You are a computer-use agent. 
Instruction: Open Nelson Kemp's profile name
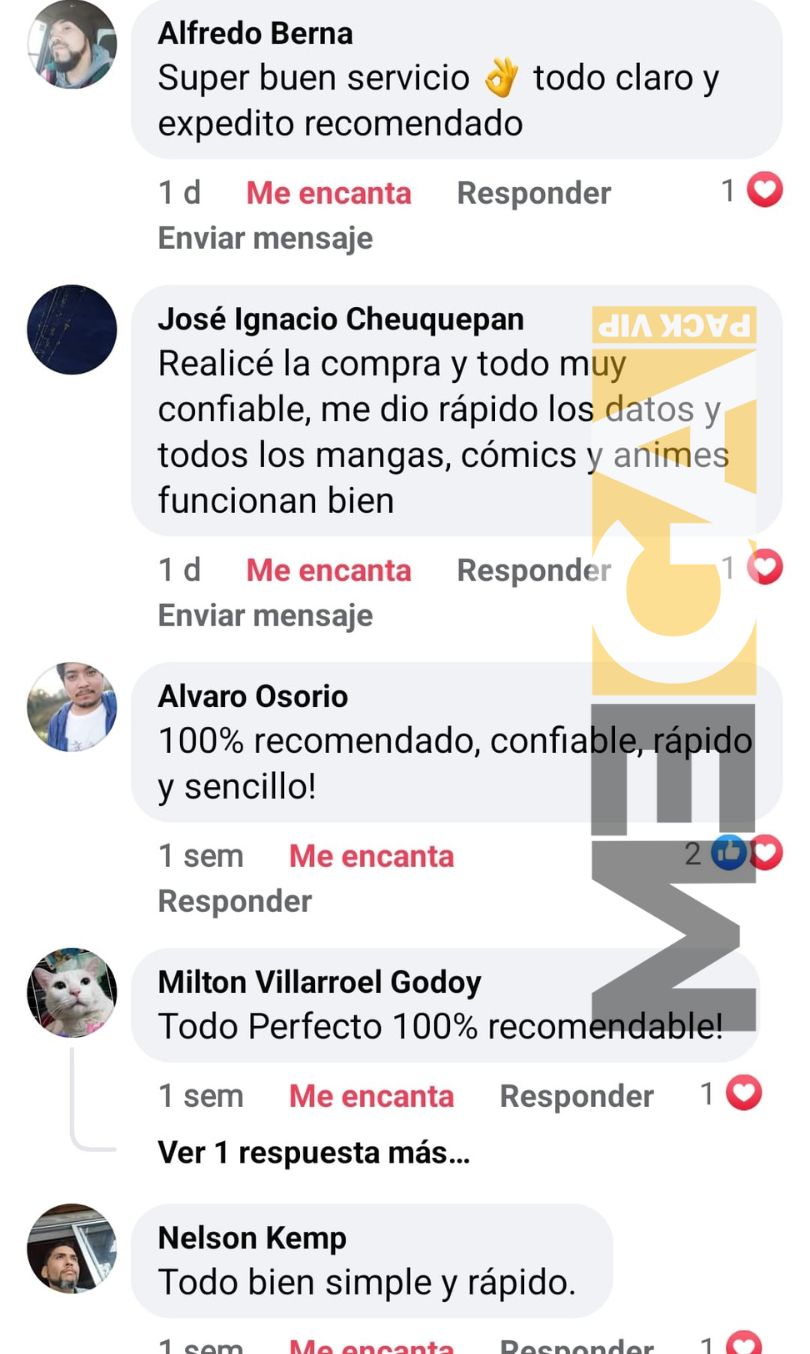coord(252,1238)
